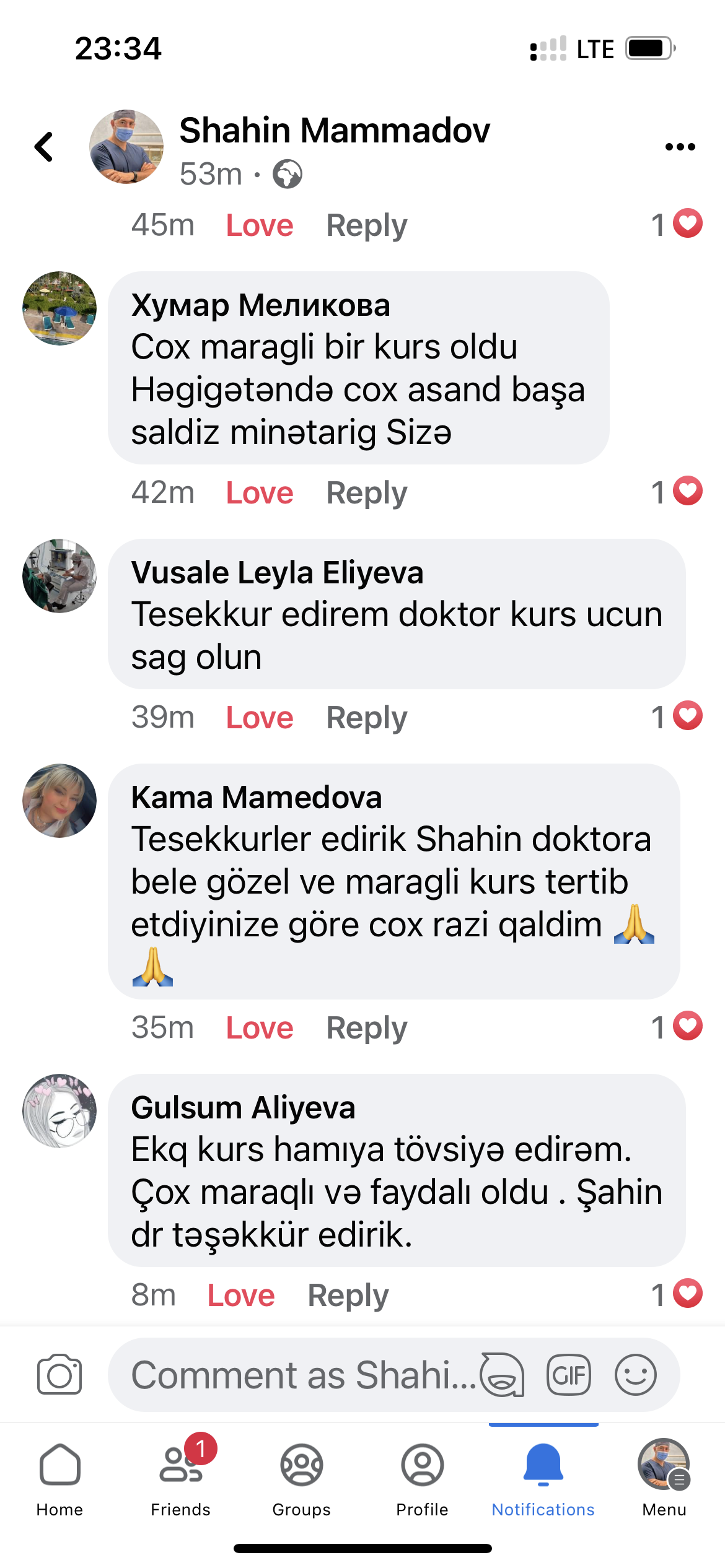Viewport: 725px width, 1568px height.
Task: View reactions on Kama Mamedova's comment
Action: pyautogui.click(x=677, y=1027)
